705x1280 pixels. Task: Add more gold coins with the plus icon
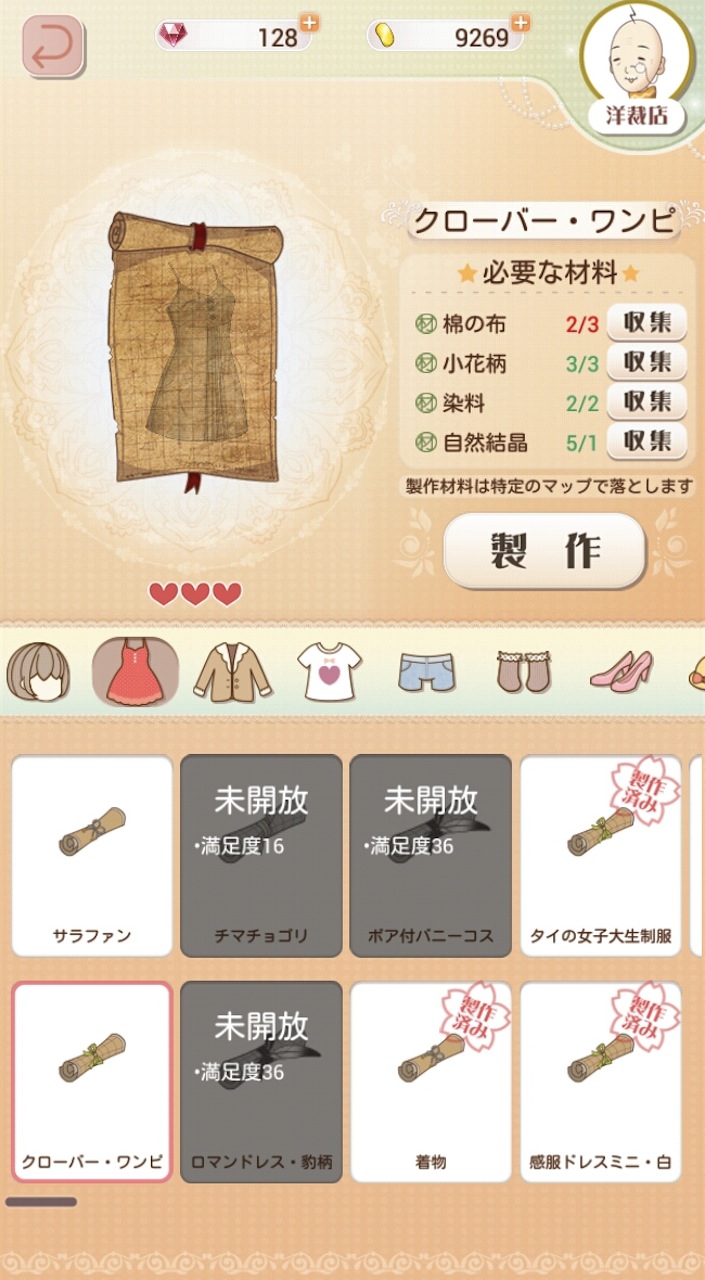click(520, 22)
